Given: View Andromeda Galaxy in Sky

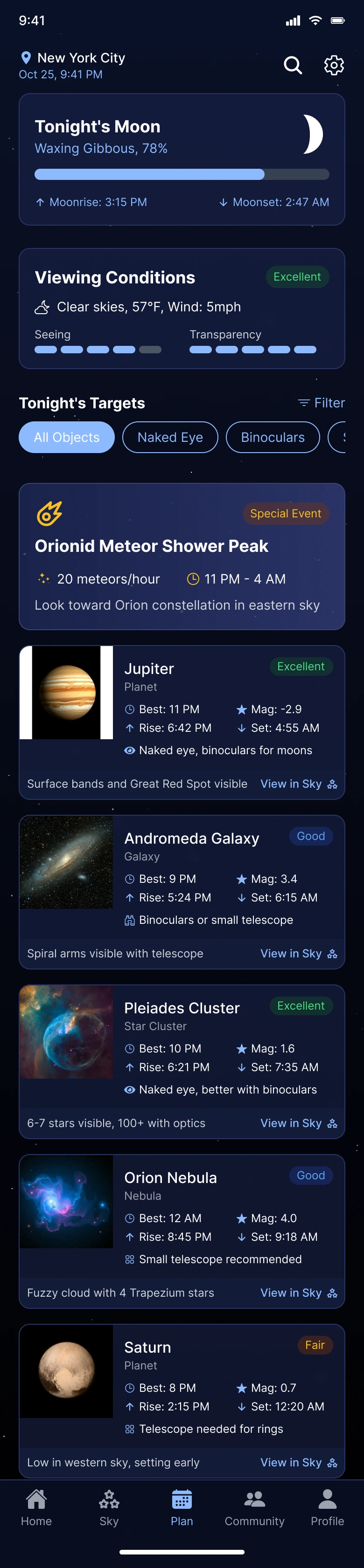Looking at the screenshot, I should pos(298,954).
